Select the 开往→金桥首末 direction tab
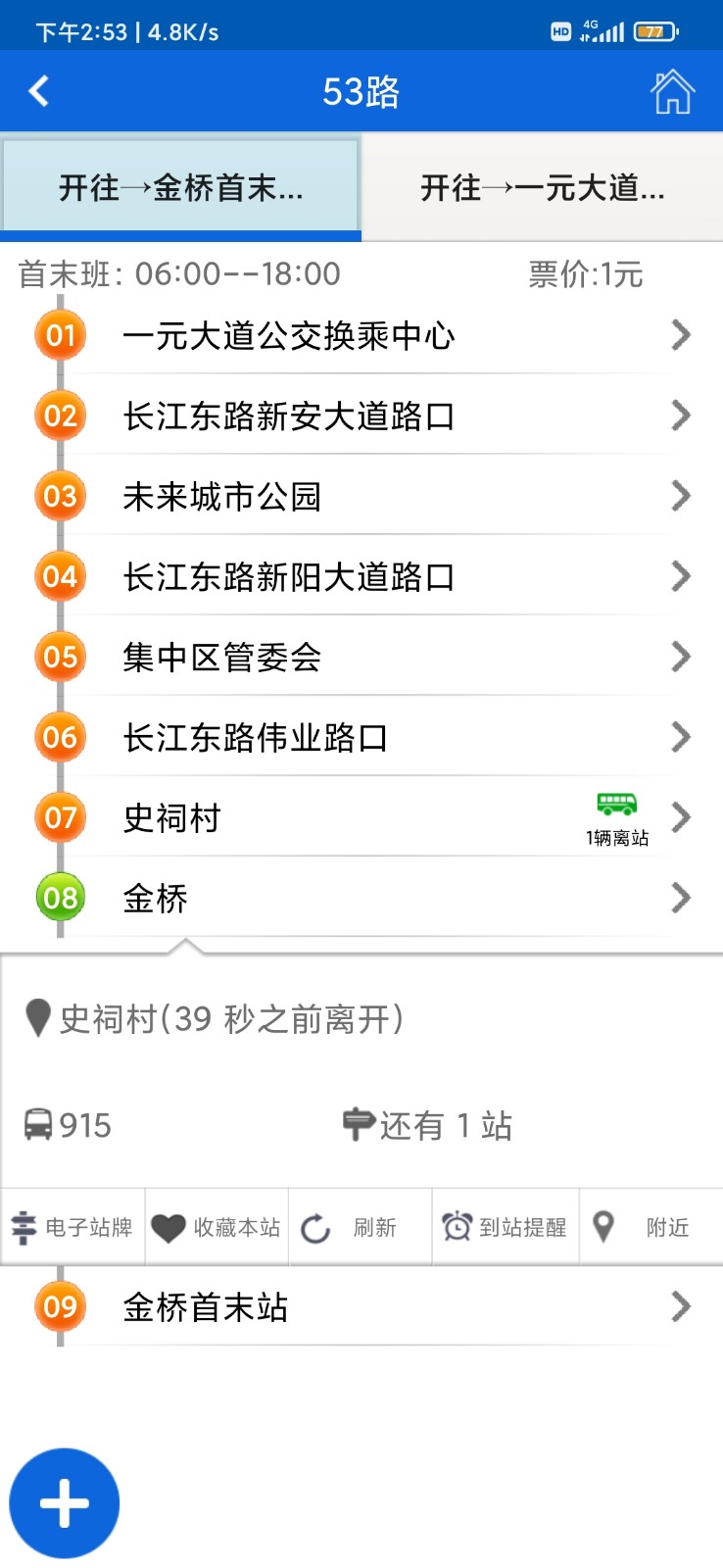Screen dimensions: 723x1568 click(x=181, y=187)
